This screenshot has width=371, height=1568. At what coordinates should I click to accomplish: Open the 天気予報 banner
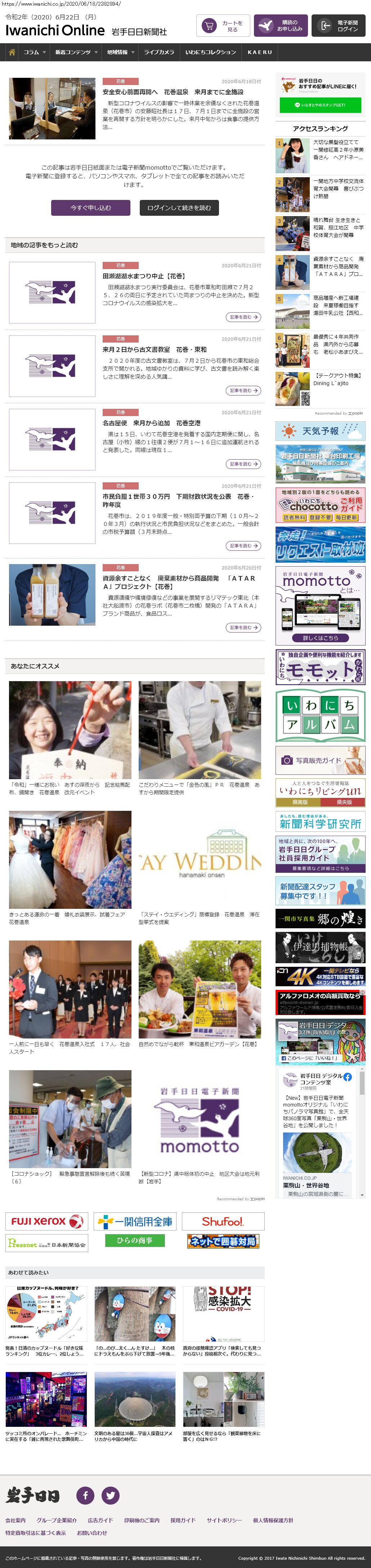click(x=320, y=431)
